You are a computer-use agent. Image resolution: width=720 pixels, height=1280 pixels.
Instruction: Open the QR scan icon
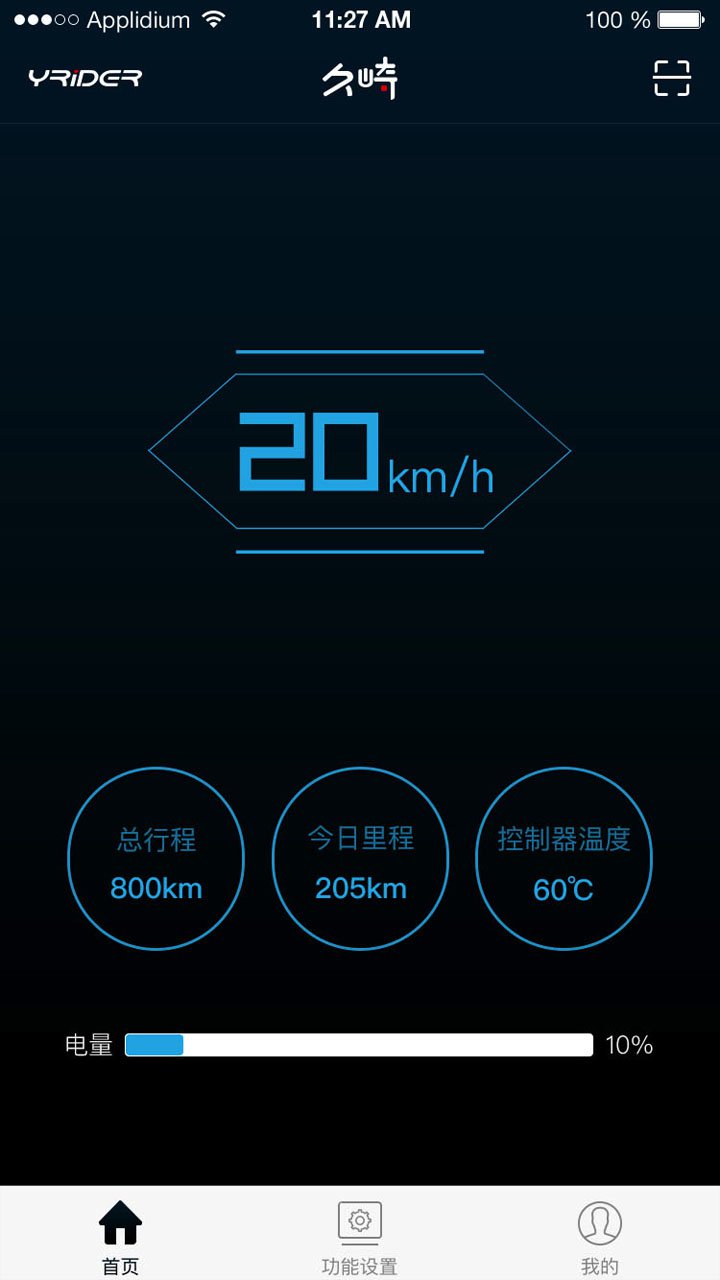(x=672, y=78)
